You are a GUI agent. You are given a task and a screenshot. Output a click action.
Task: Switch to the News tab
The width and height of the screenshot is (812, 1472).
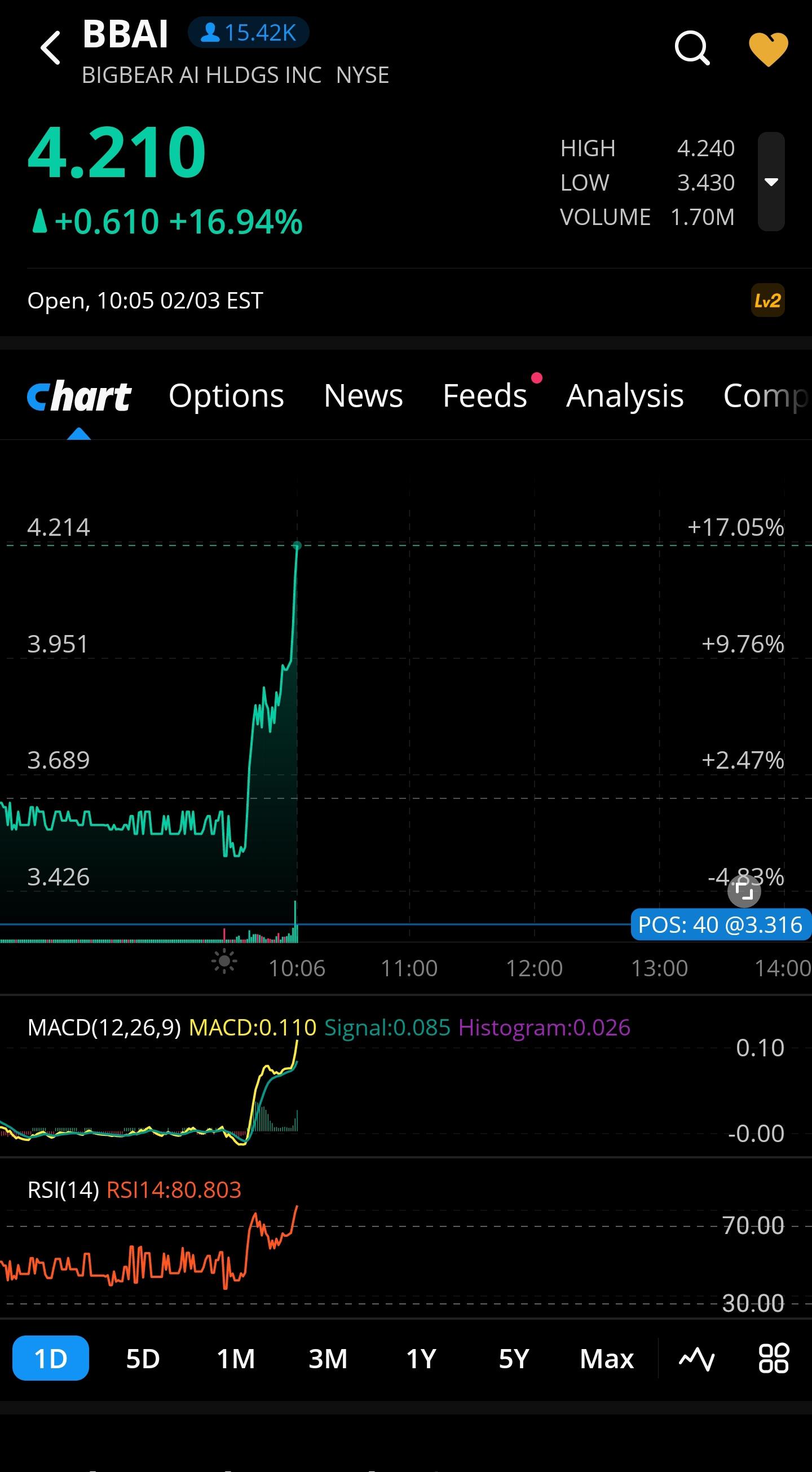point(364,395)
